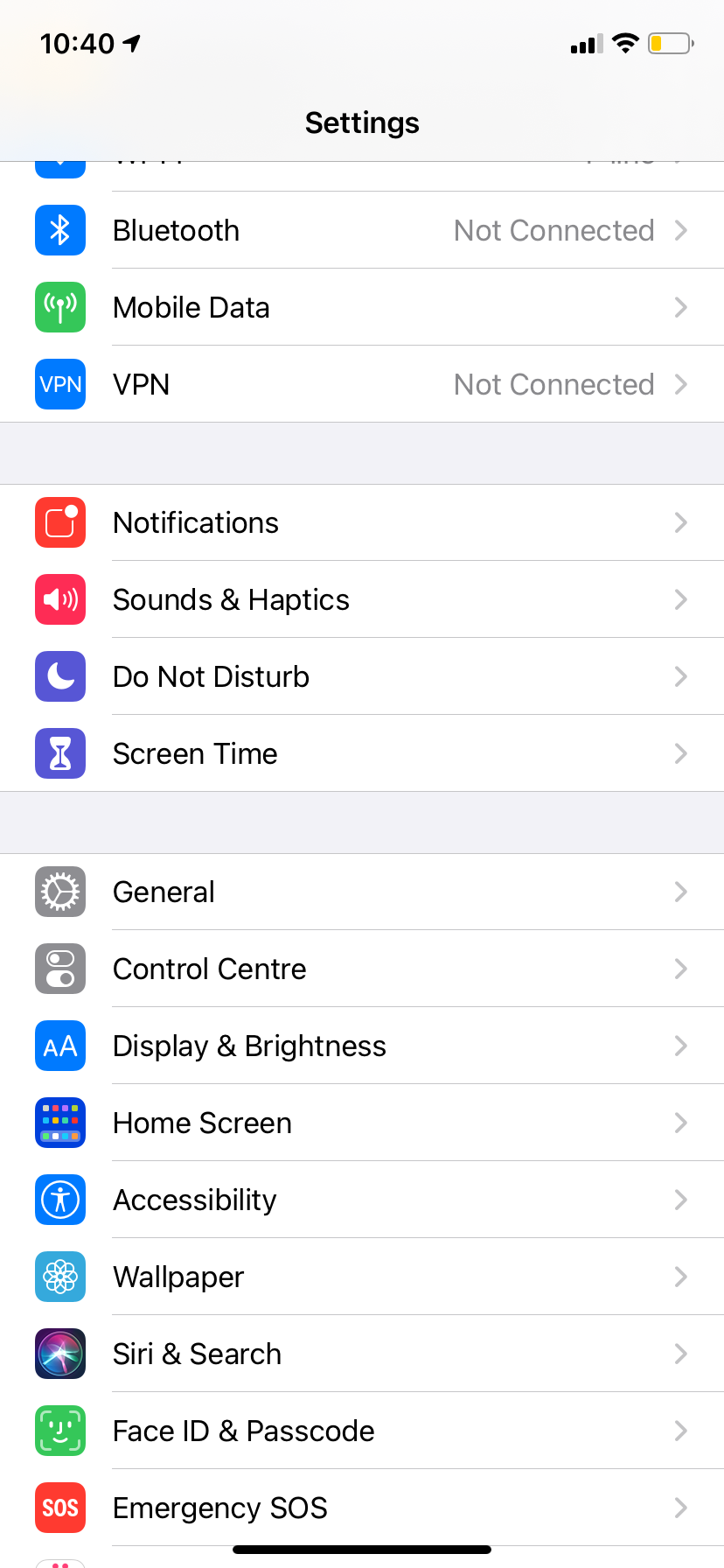
Task: Tap the Not Connected label beside Bluetooth
Action: 553,230
